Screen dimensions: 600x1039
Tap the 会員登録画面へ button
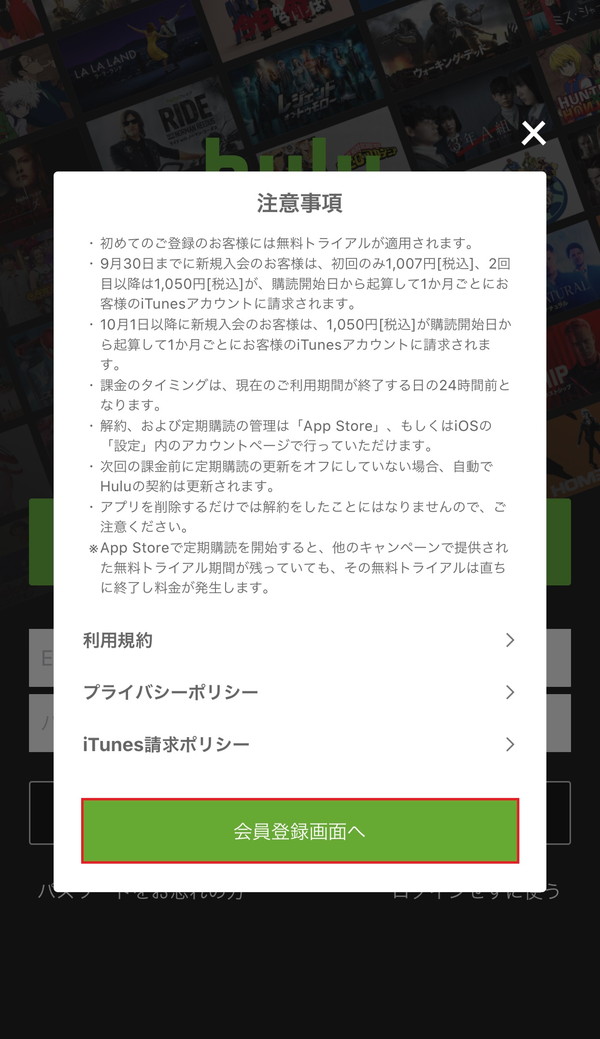pos(300,831)
